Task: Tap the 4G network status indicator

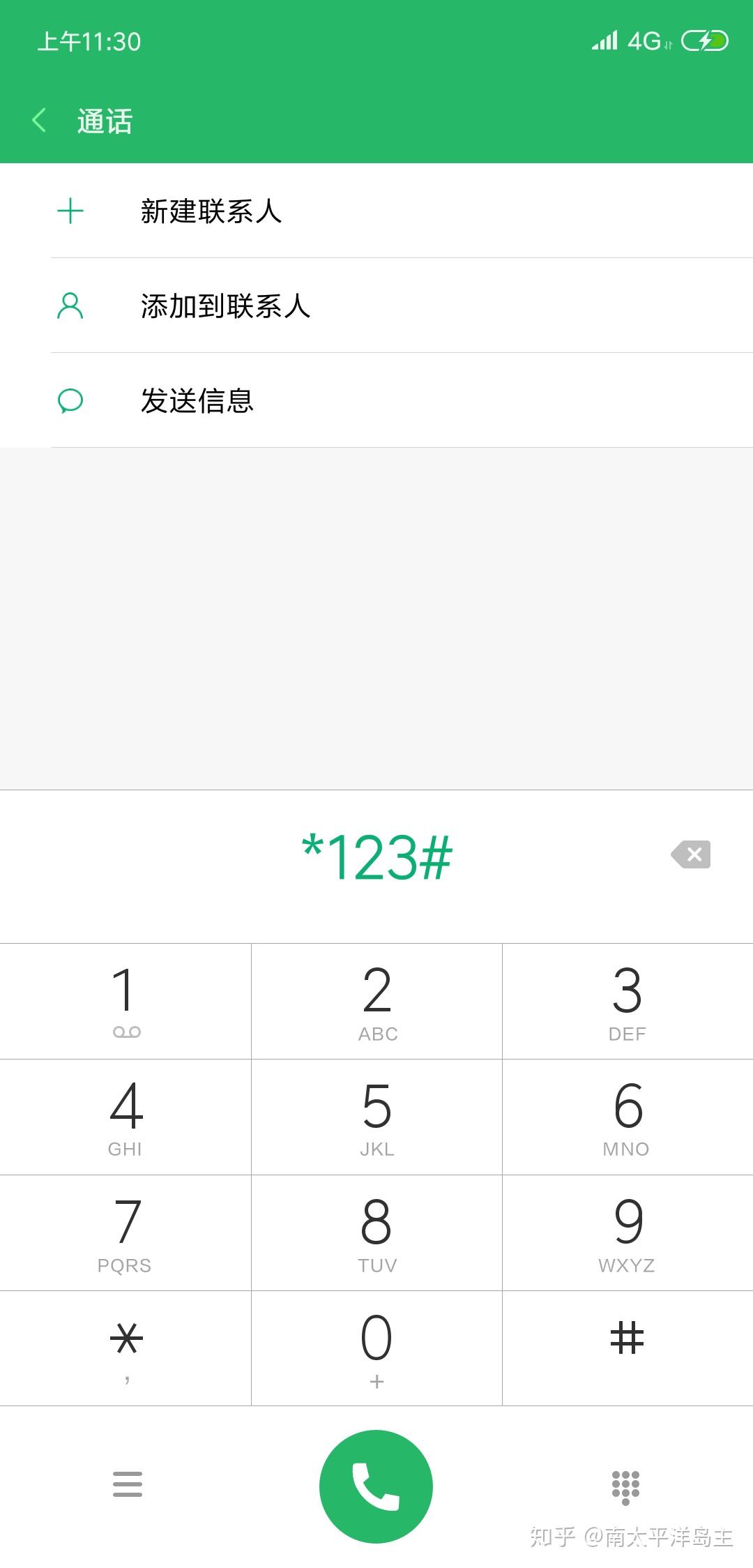Action: pyautogui.click(x=642, y=41)
